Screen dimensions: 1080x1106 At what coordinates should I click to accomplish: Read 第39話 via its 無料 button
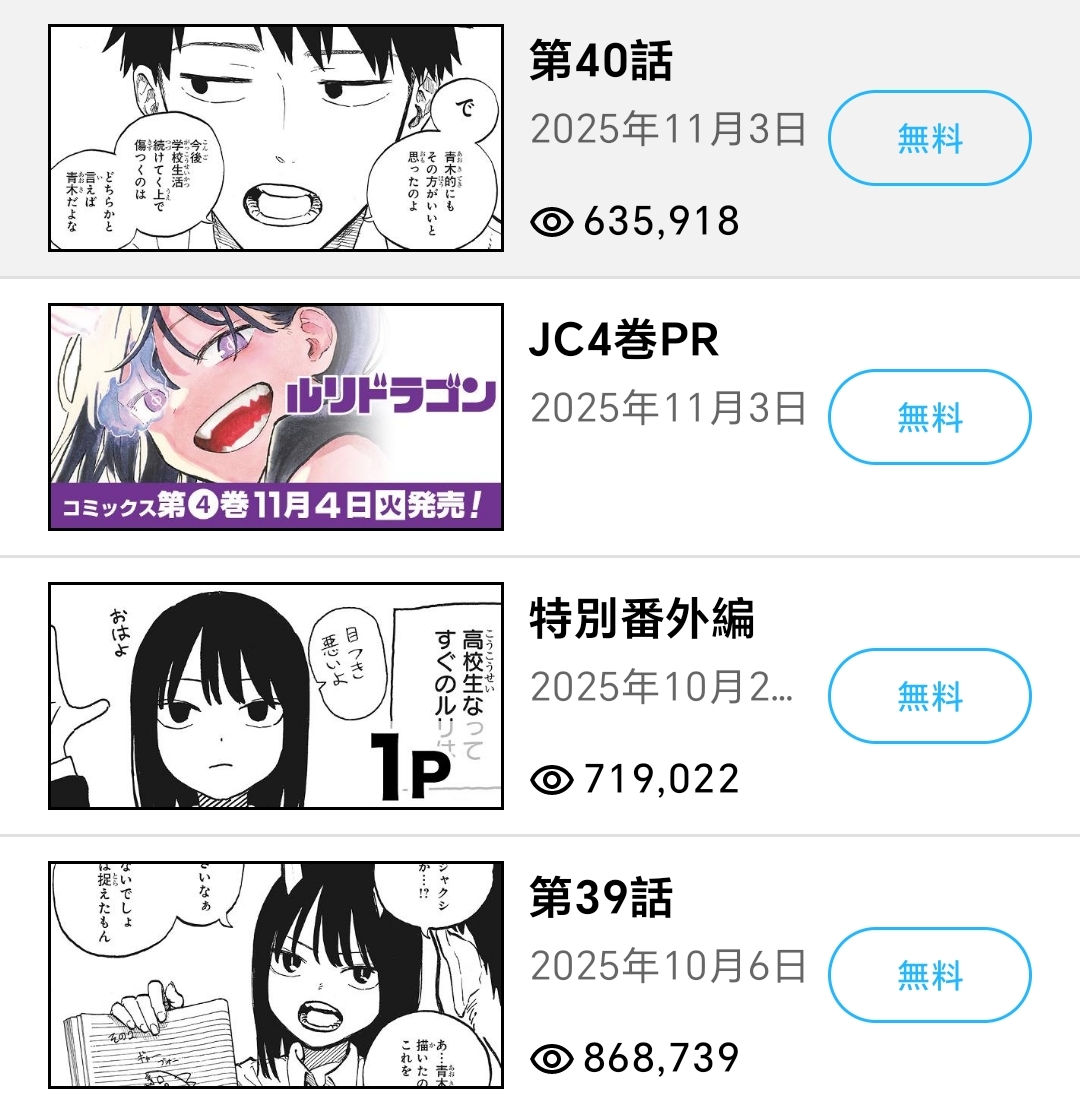929,974
